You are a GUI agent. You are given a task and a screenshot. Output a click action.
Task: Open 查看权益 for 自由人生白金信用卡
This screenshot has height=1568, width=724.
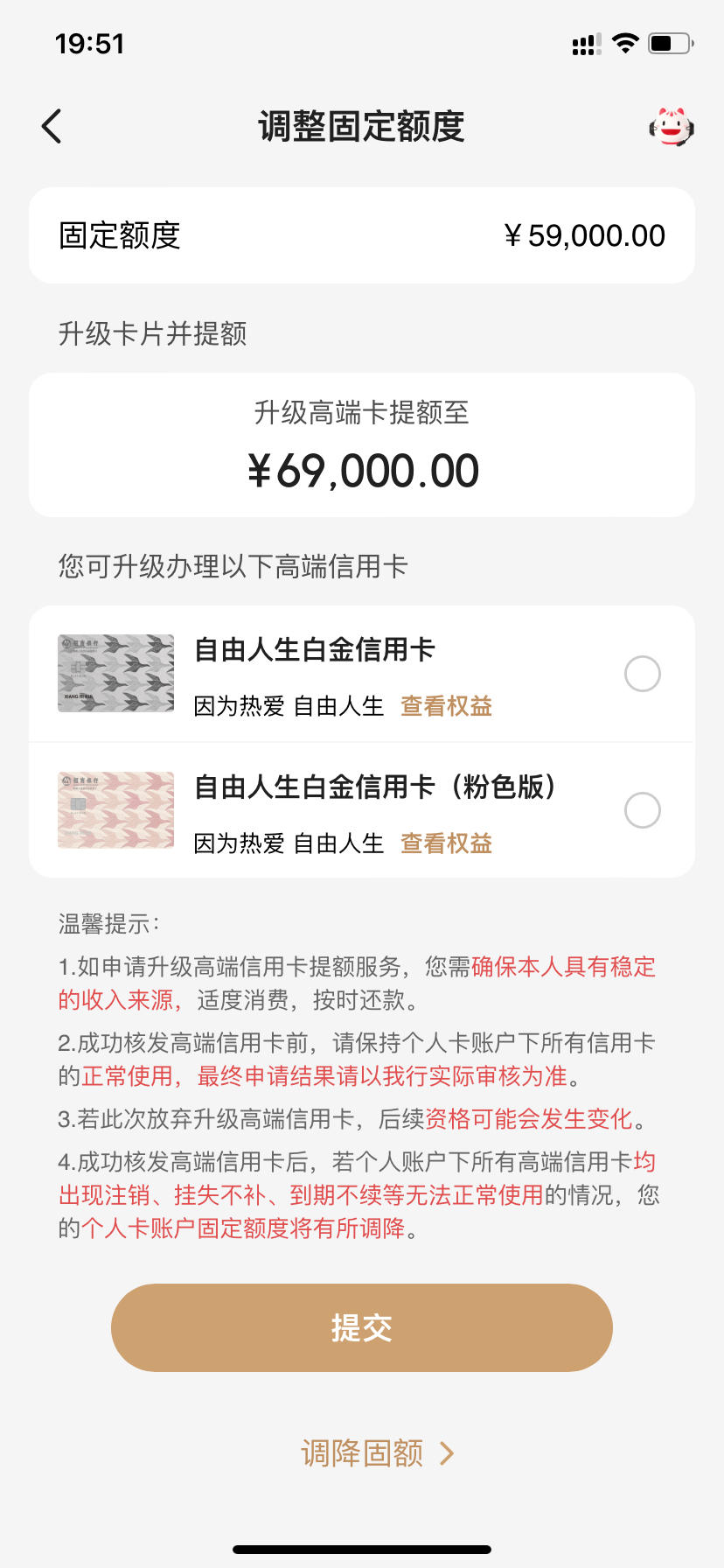tap(447, 706)
